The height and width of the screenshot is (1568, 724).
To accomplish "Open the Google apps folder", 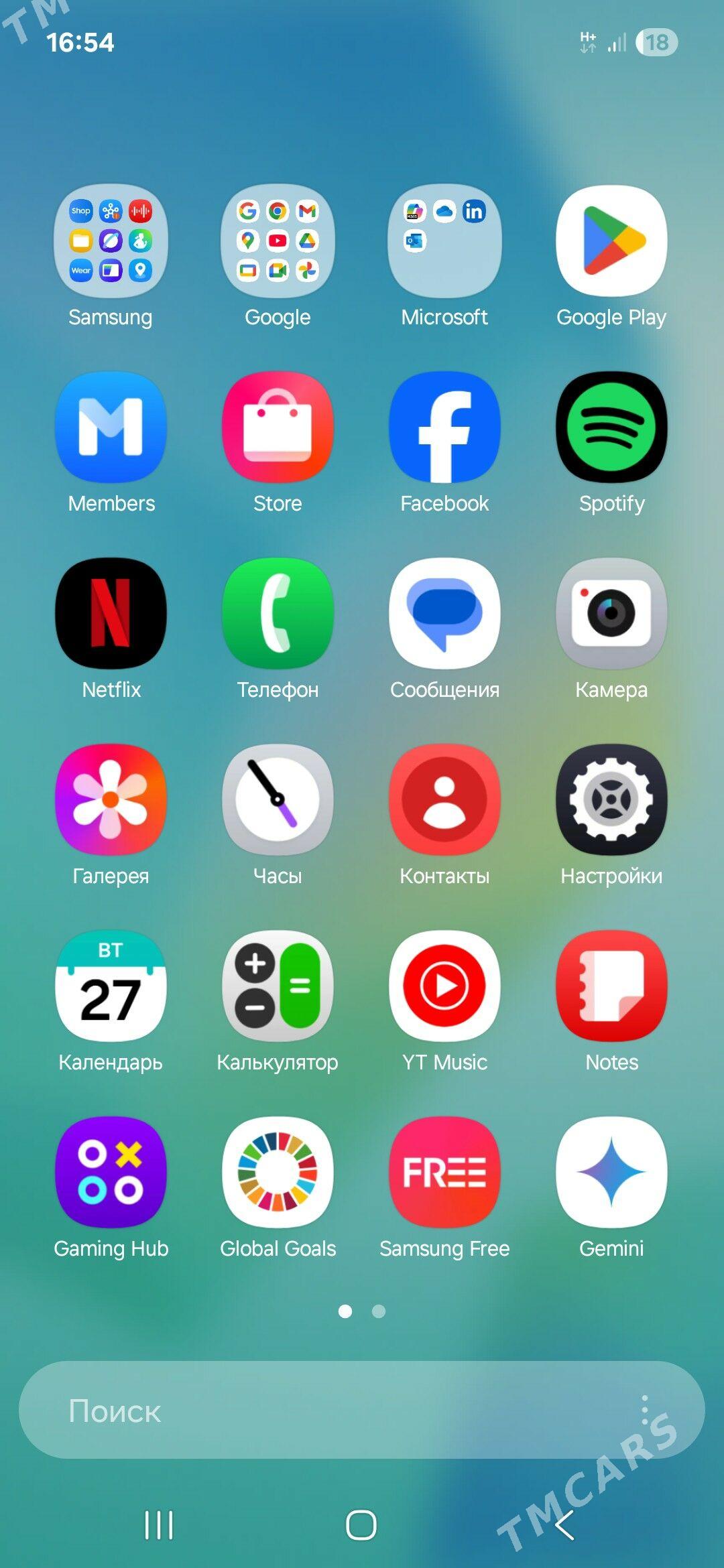I will [x=278, y=241].
